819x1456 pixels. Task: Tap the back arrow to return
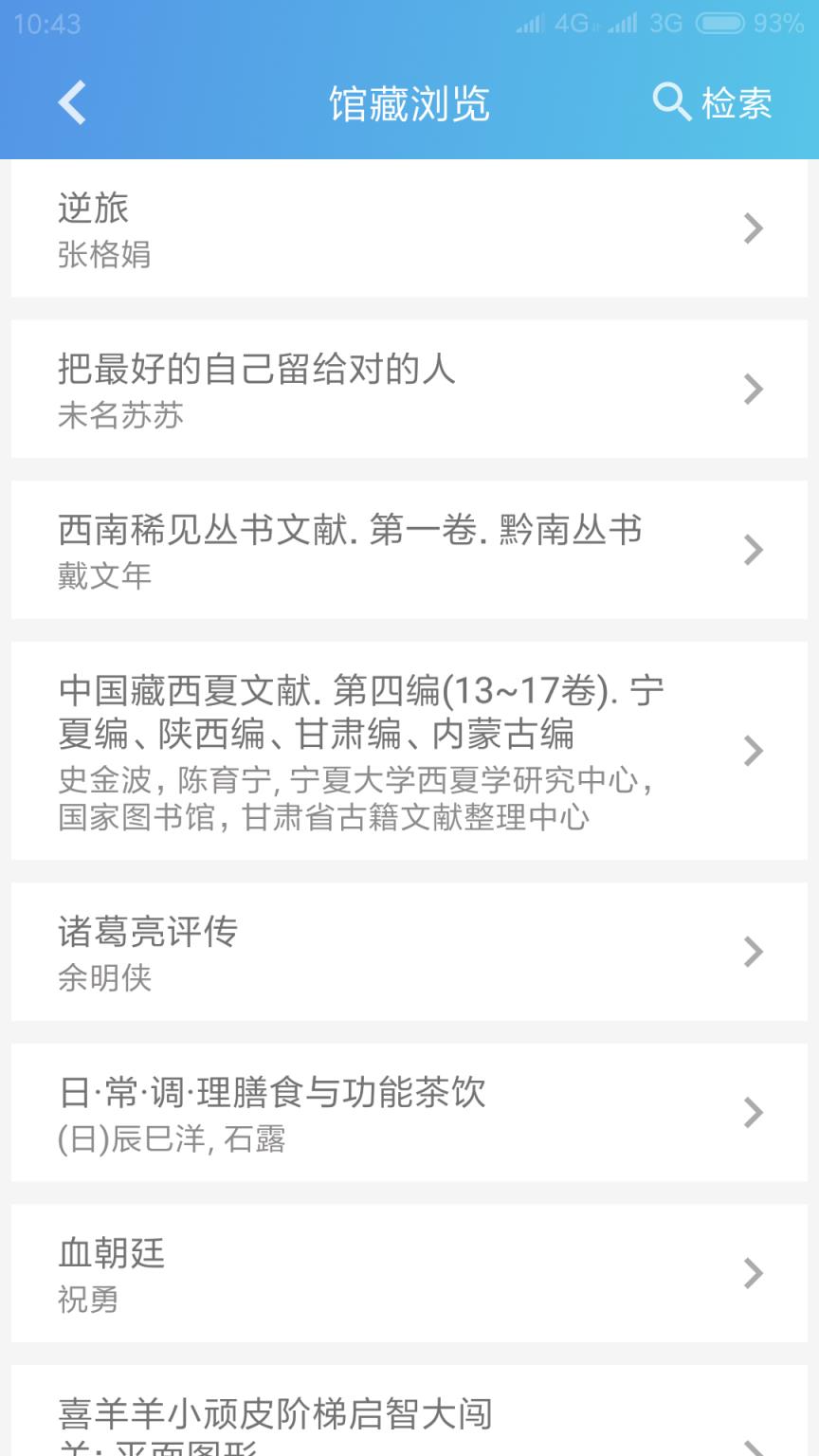point(68,102)
